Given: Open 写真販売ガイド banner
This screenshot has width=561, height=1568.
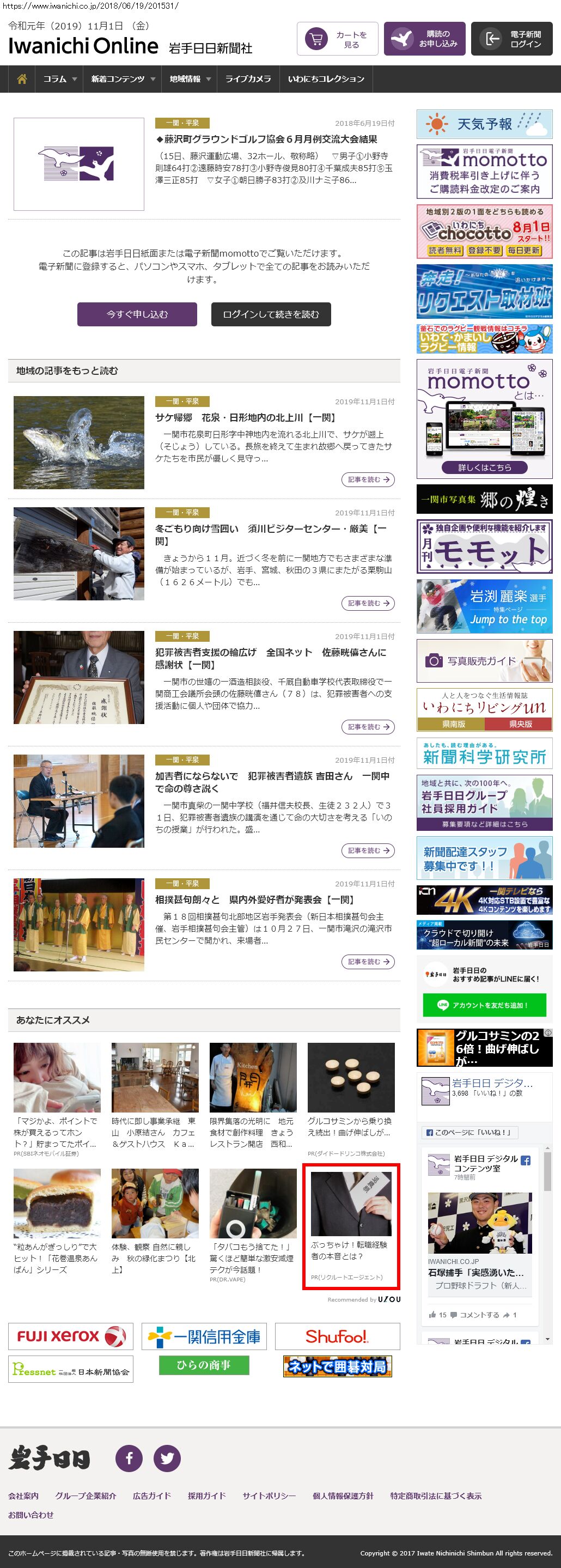Looking at the screenshot, I should (484, 660).
